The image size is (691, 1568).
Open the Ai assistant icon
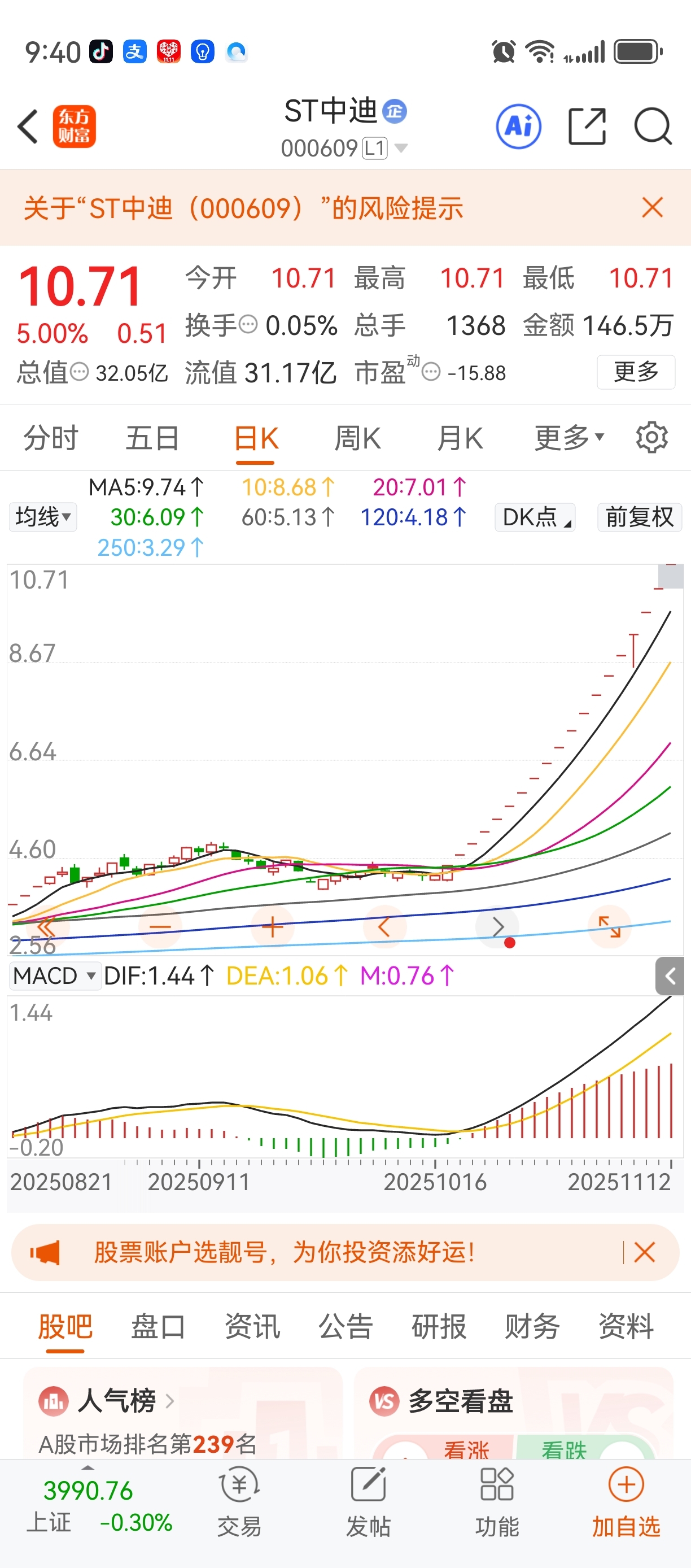[518, 127]
